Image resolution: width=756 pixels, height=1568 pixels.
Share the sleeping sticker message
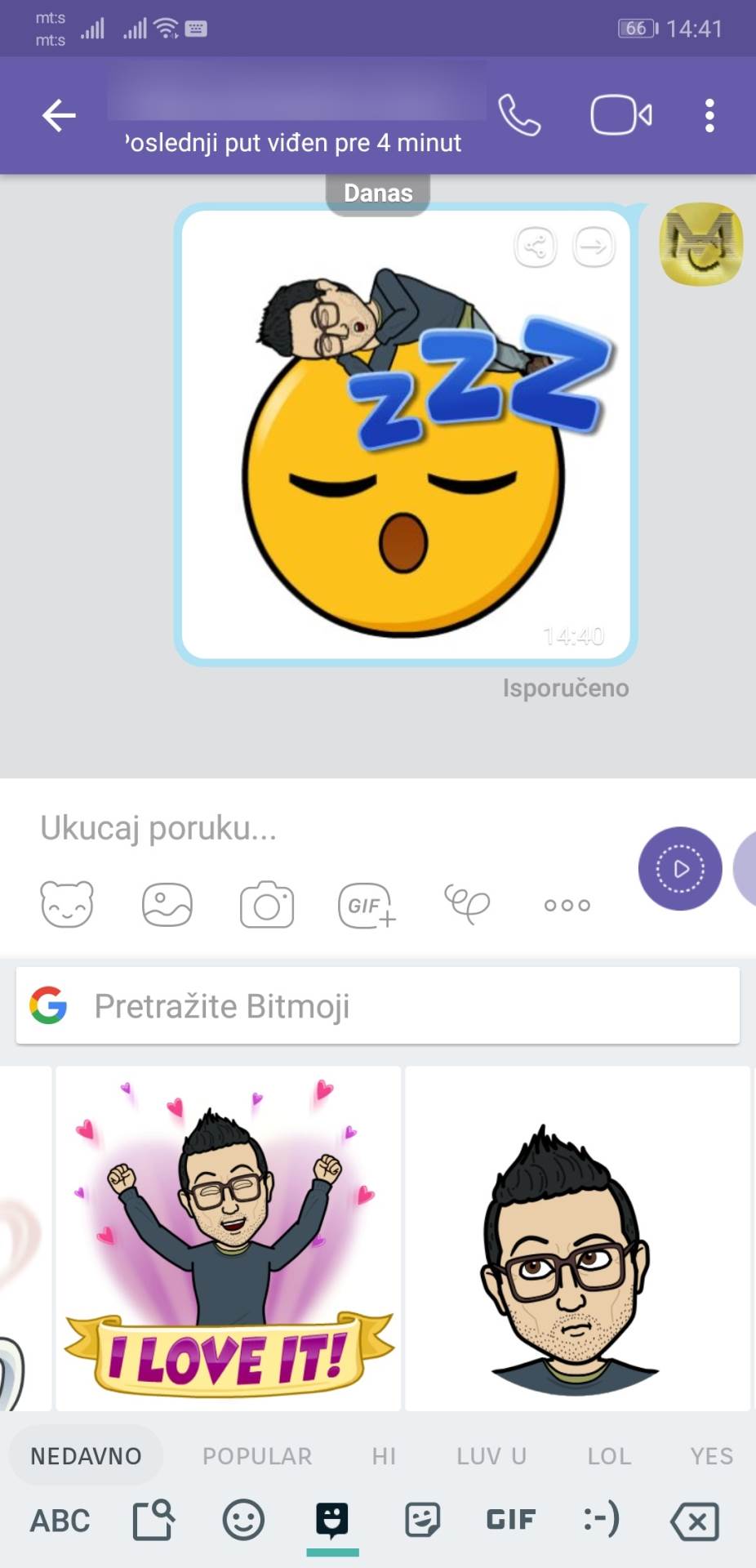536,246
